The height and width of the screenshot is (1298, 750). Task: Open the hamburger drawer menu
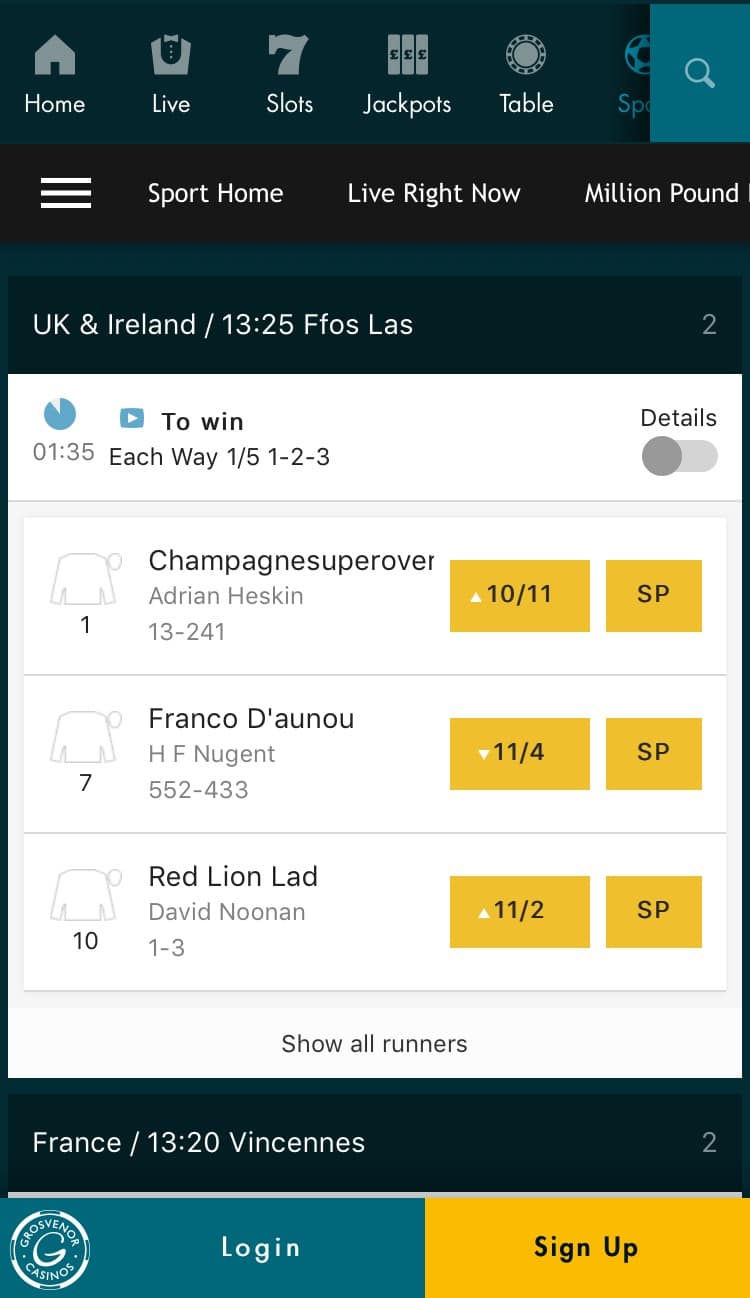point(66,193)
